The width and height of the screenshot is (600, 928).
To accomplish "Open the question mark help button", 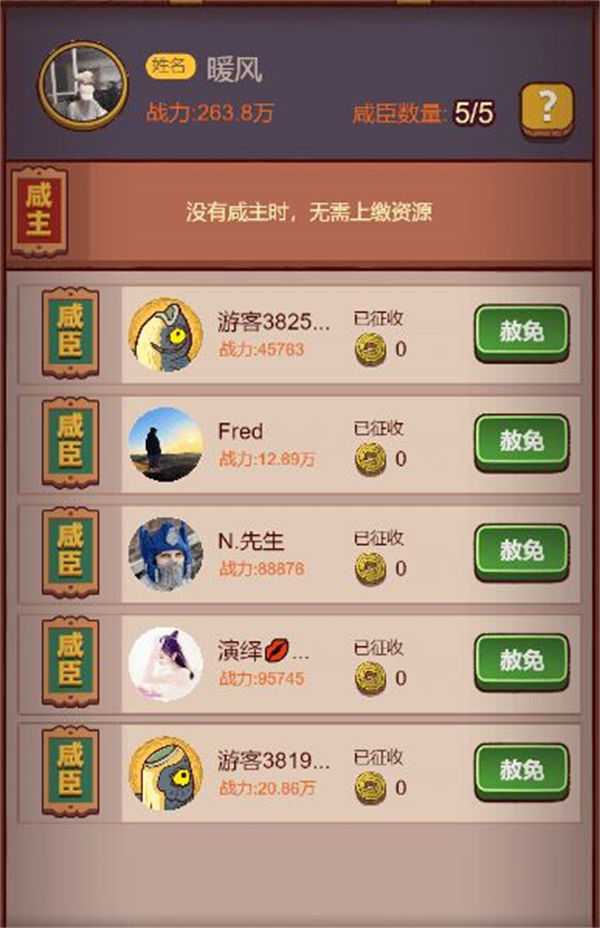I will [x=546, y=107].
